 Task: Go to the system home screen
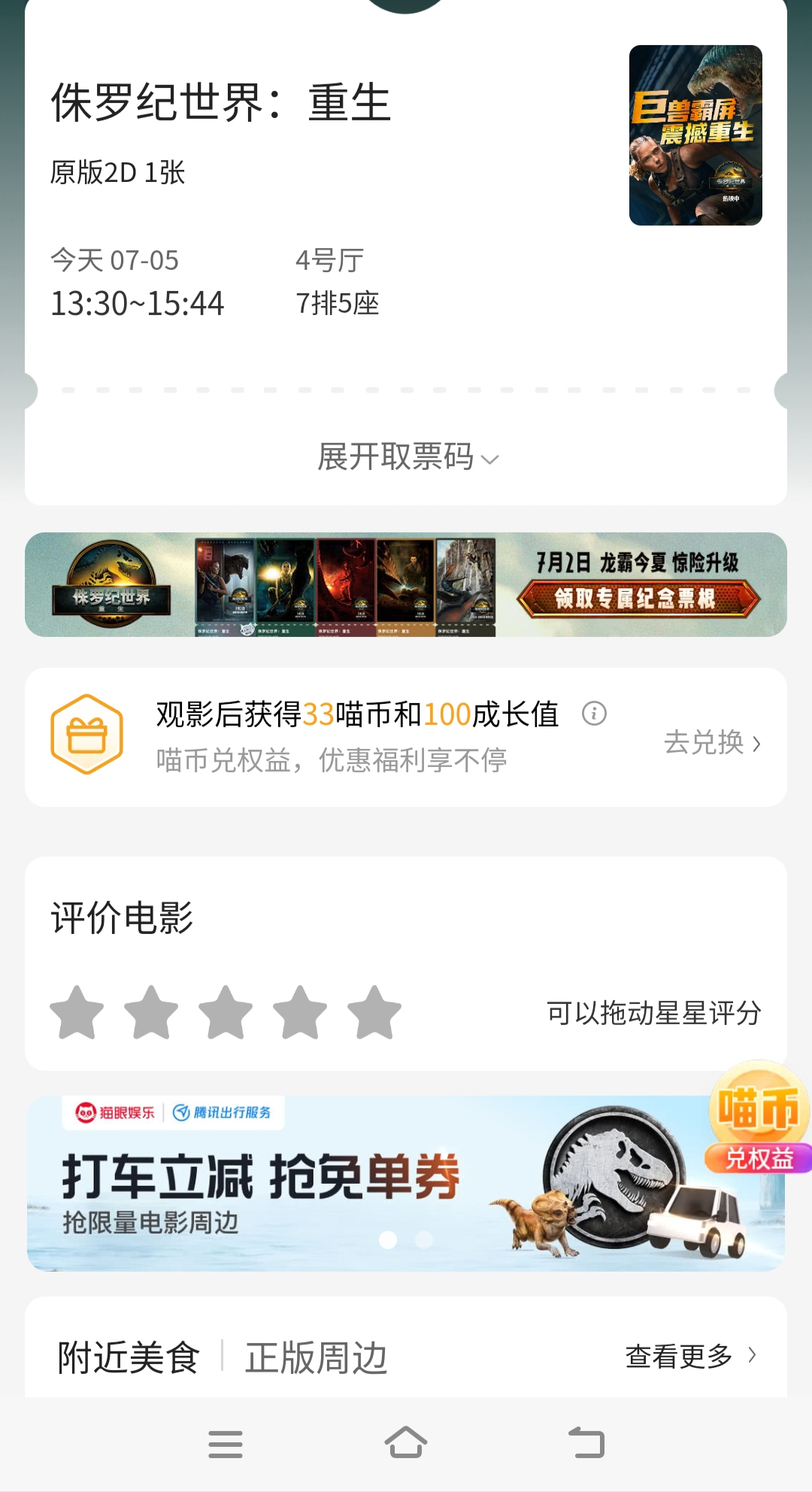pyautogui.click(x=406, y=1443)
